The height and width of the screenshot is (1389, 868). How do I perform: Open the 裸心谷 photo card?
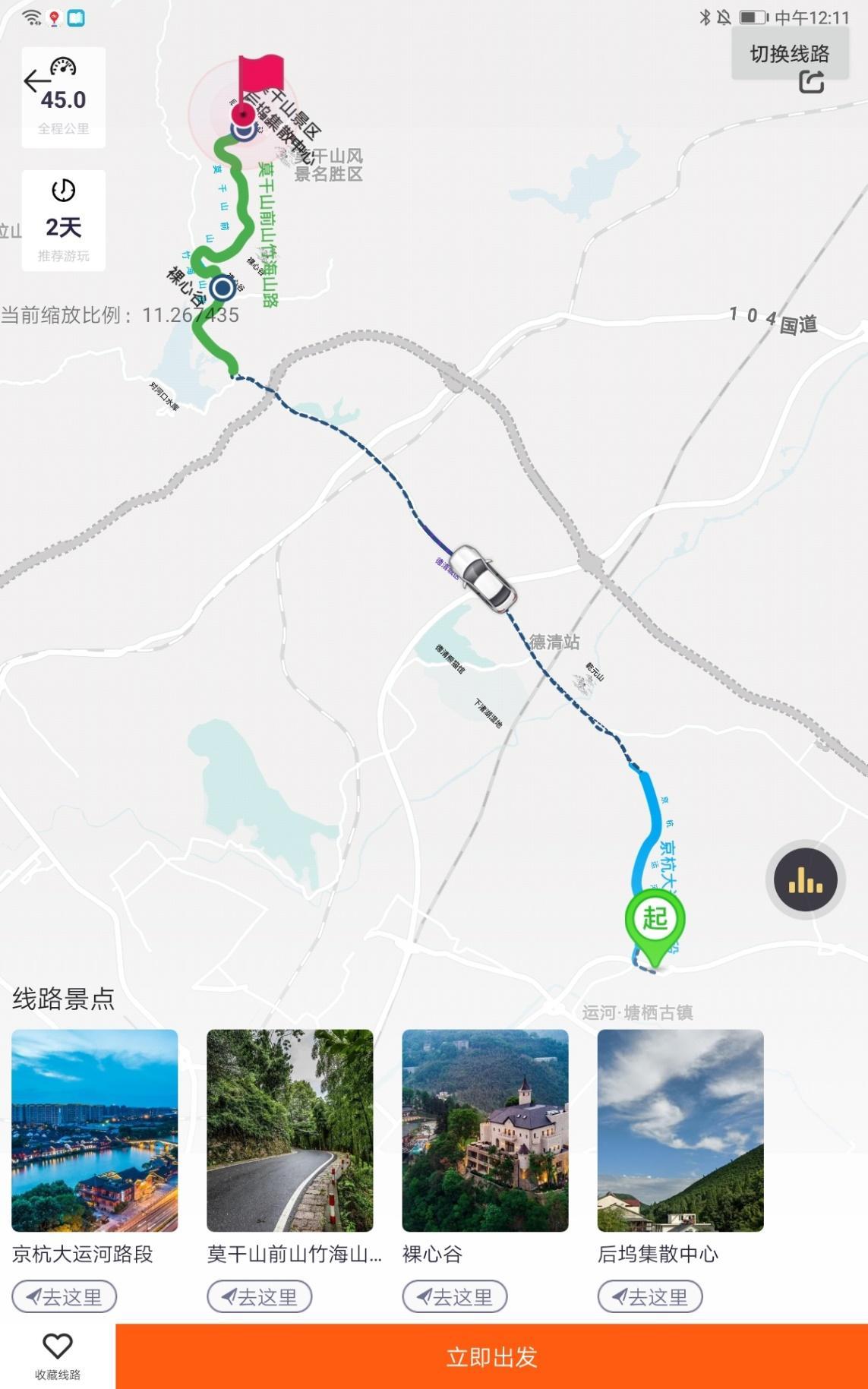(x=485, y=1130)
